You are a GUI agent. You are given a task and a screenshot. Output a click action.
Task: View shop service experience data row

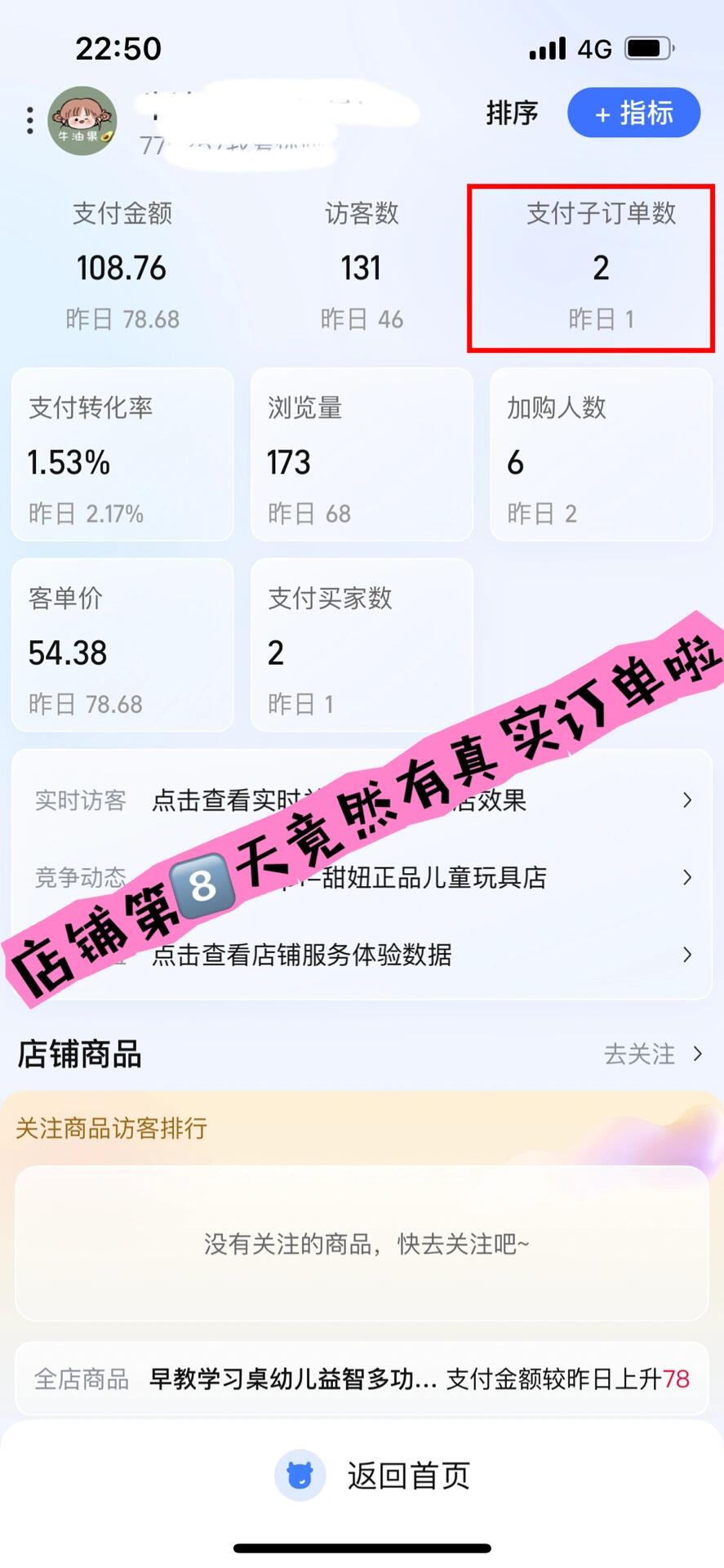coord(362,955)
